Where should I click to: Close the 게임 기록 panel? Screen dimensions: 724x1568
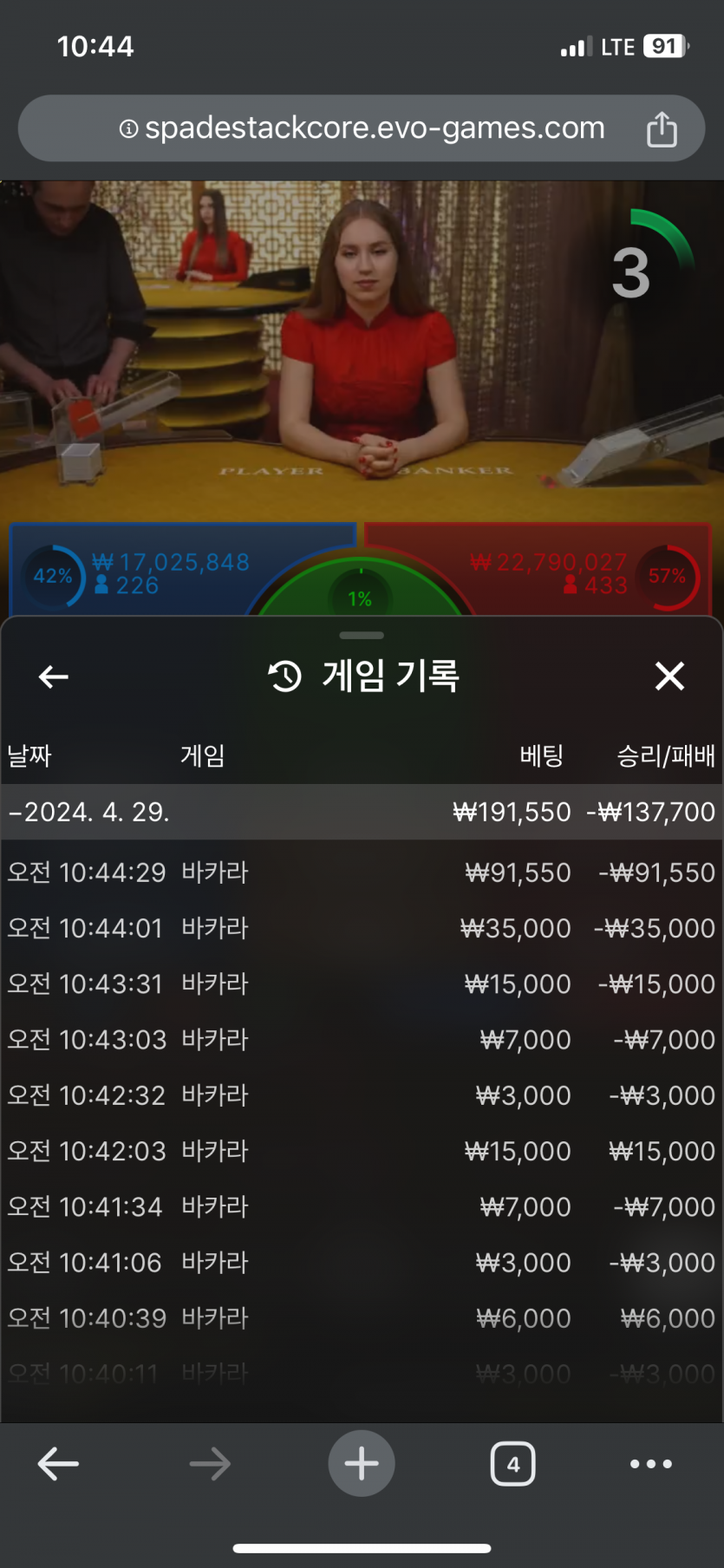tap(669, 676)
